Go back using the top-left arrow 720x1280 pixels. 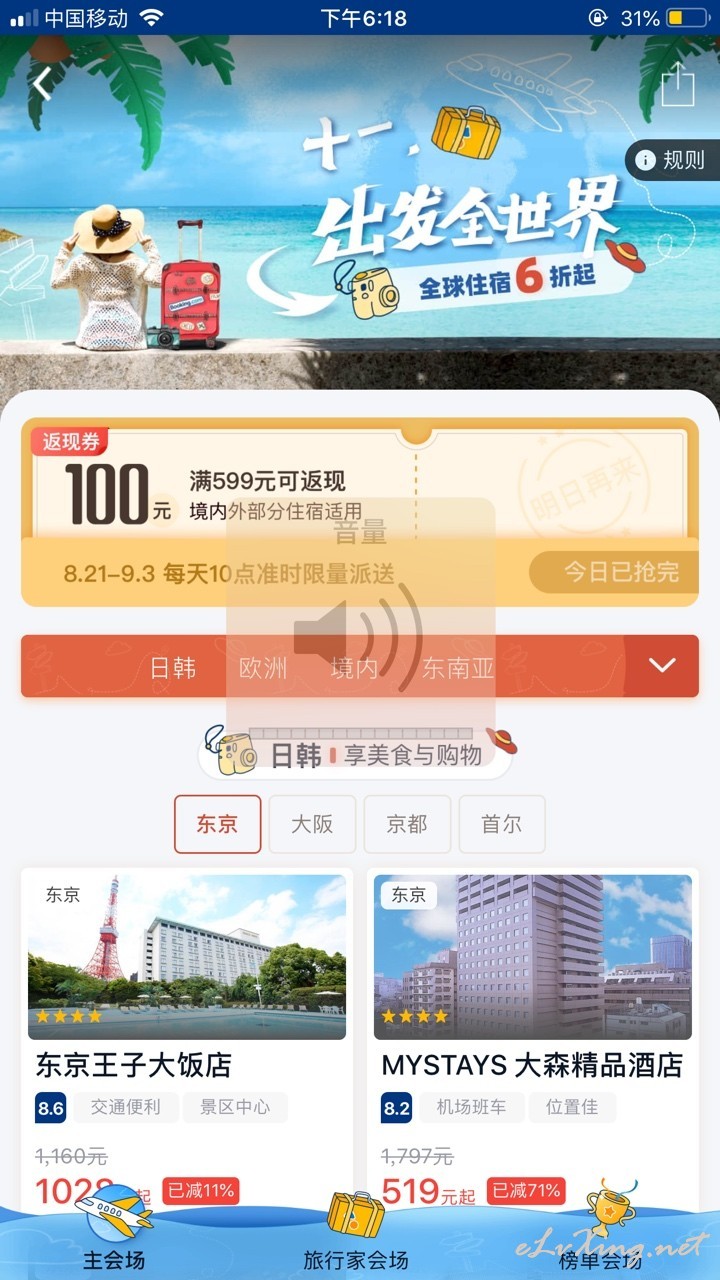click(x=42, y=84)
